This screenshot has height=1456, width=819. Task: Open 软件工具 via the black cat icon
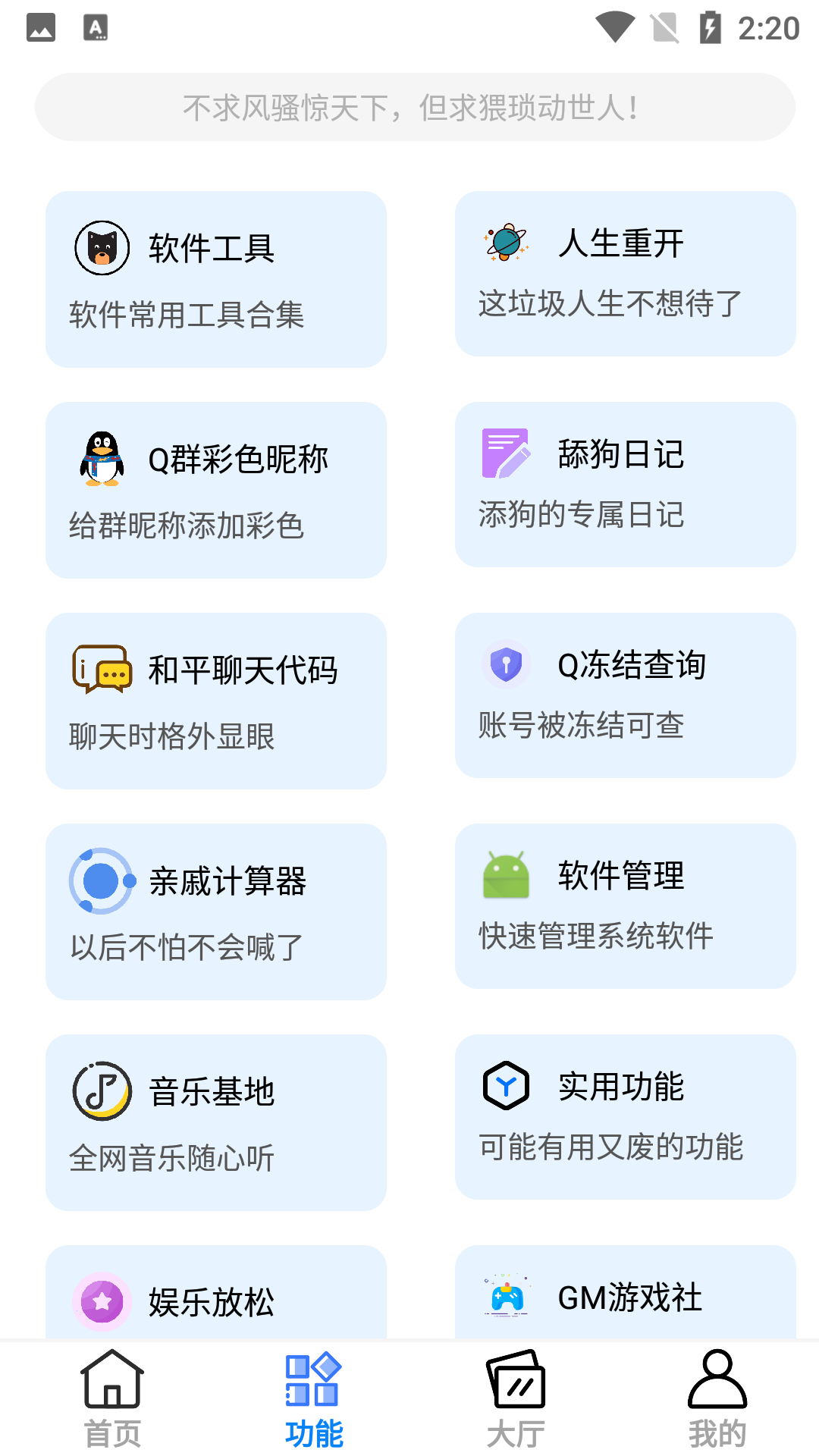[x=102, y=248]
